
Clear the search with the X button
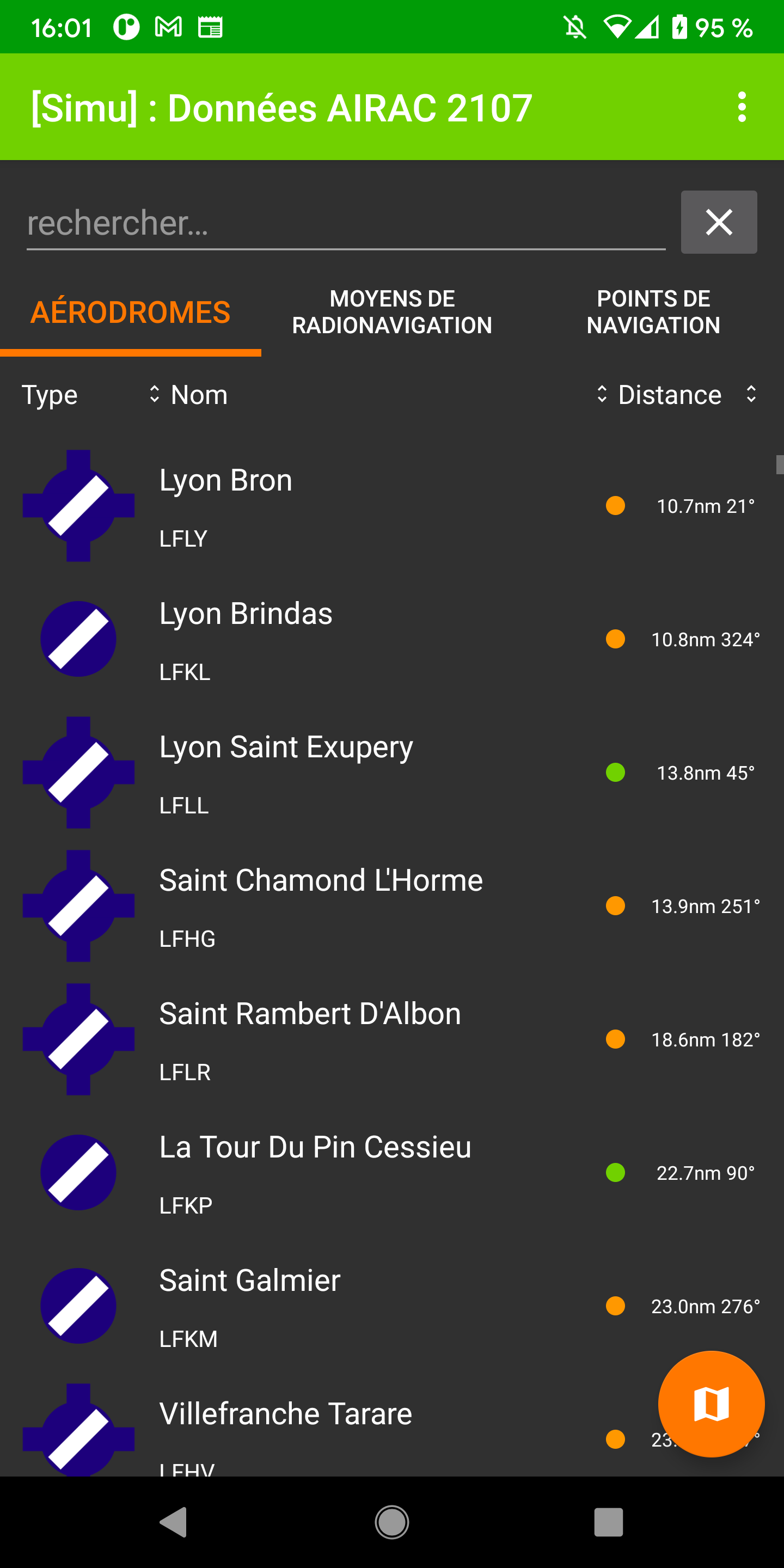(718, 222)
